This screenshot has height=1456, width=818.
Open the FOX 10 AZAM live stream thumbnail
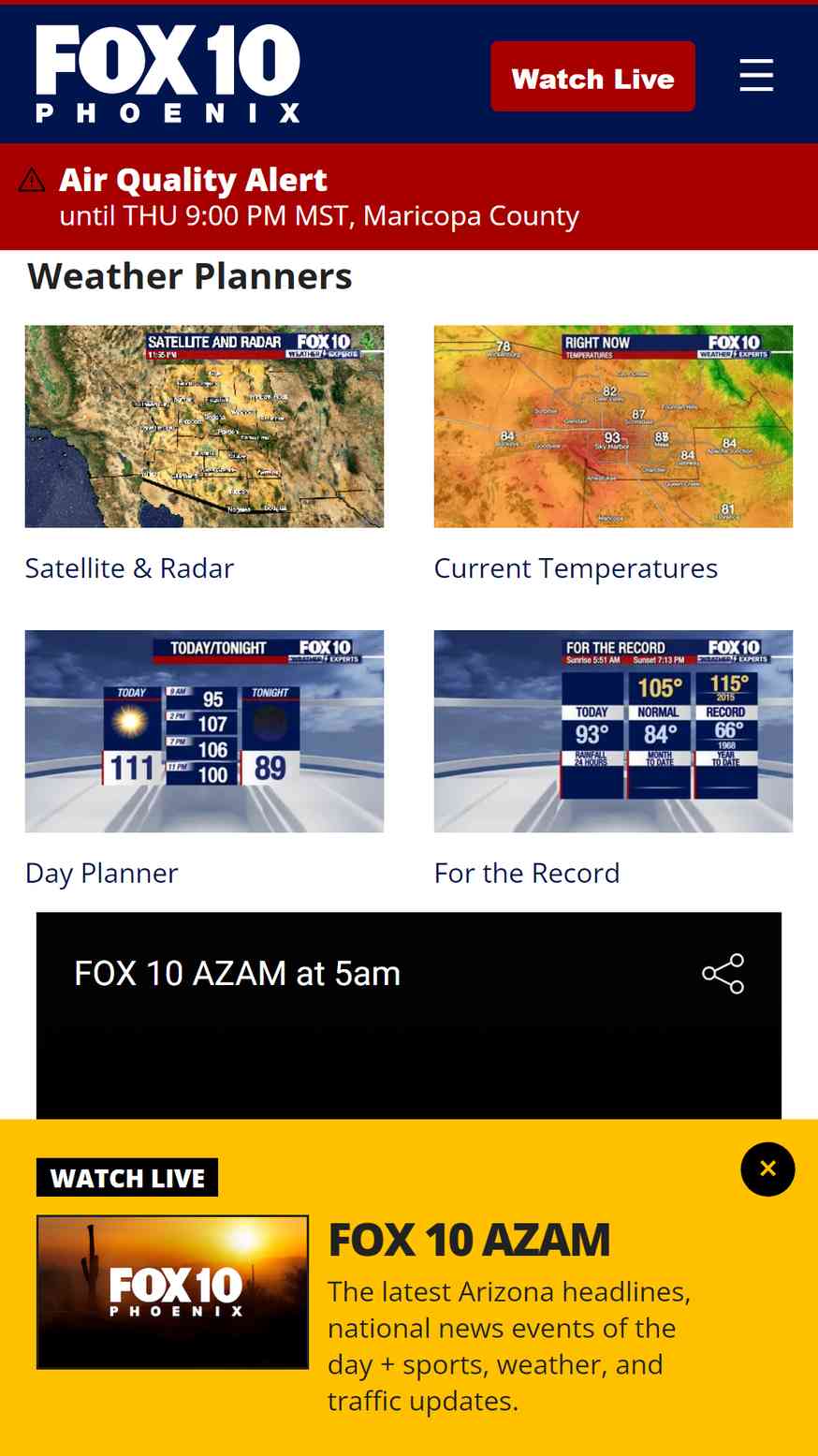coord(172,1292)
